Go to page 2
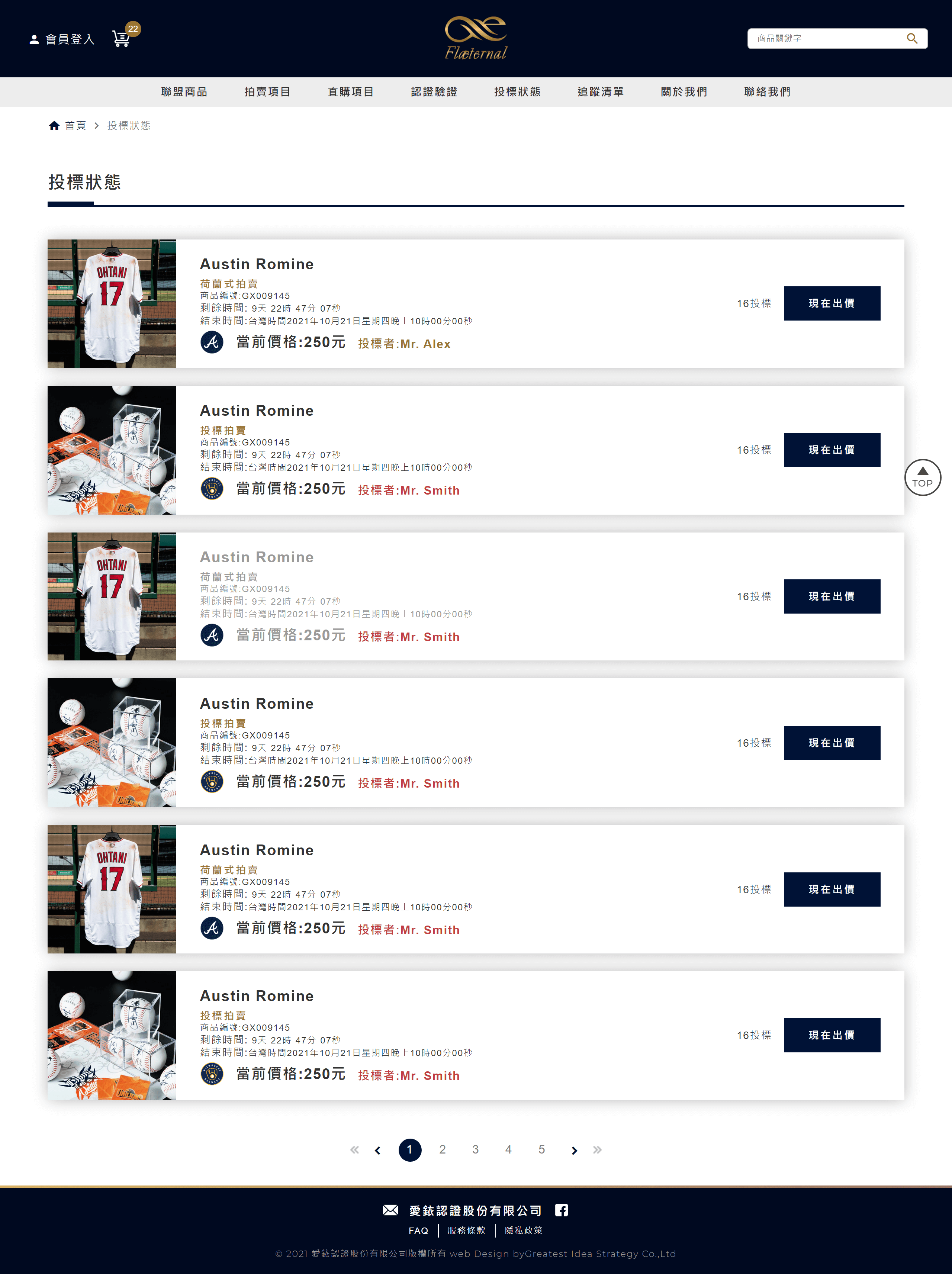The width and height of the screenshot is (952, 1274). (x=442, y=1149)
